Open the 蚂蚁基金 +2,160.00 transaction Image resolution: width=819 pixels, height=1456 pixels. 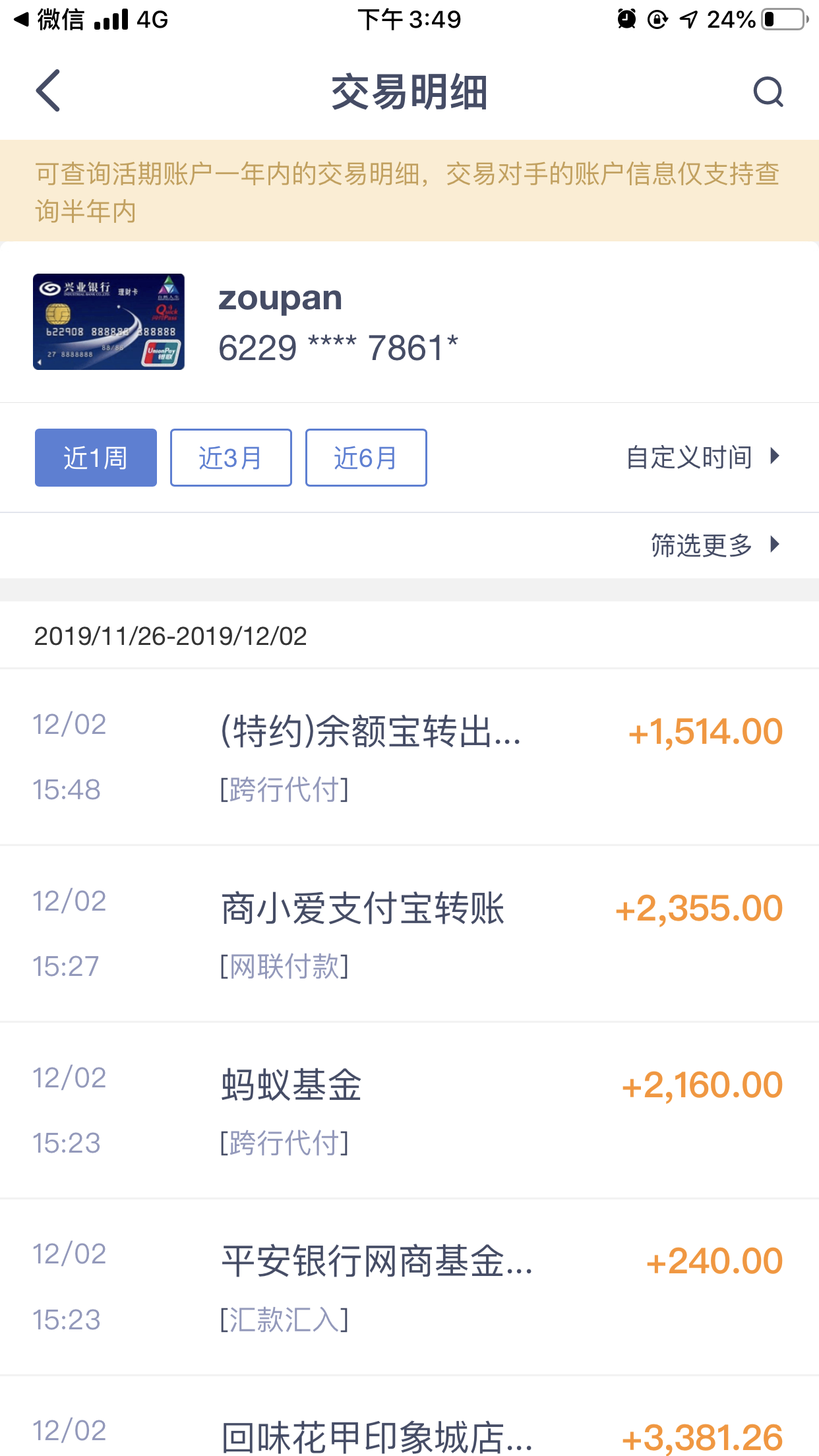(x=409, y=1110)
